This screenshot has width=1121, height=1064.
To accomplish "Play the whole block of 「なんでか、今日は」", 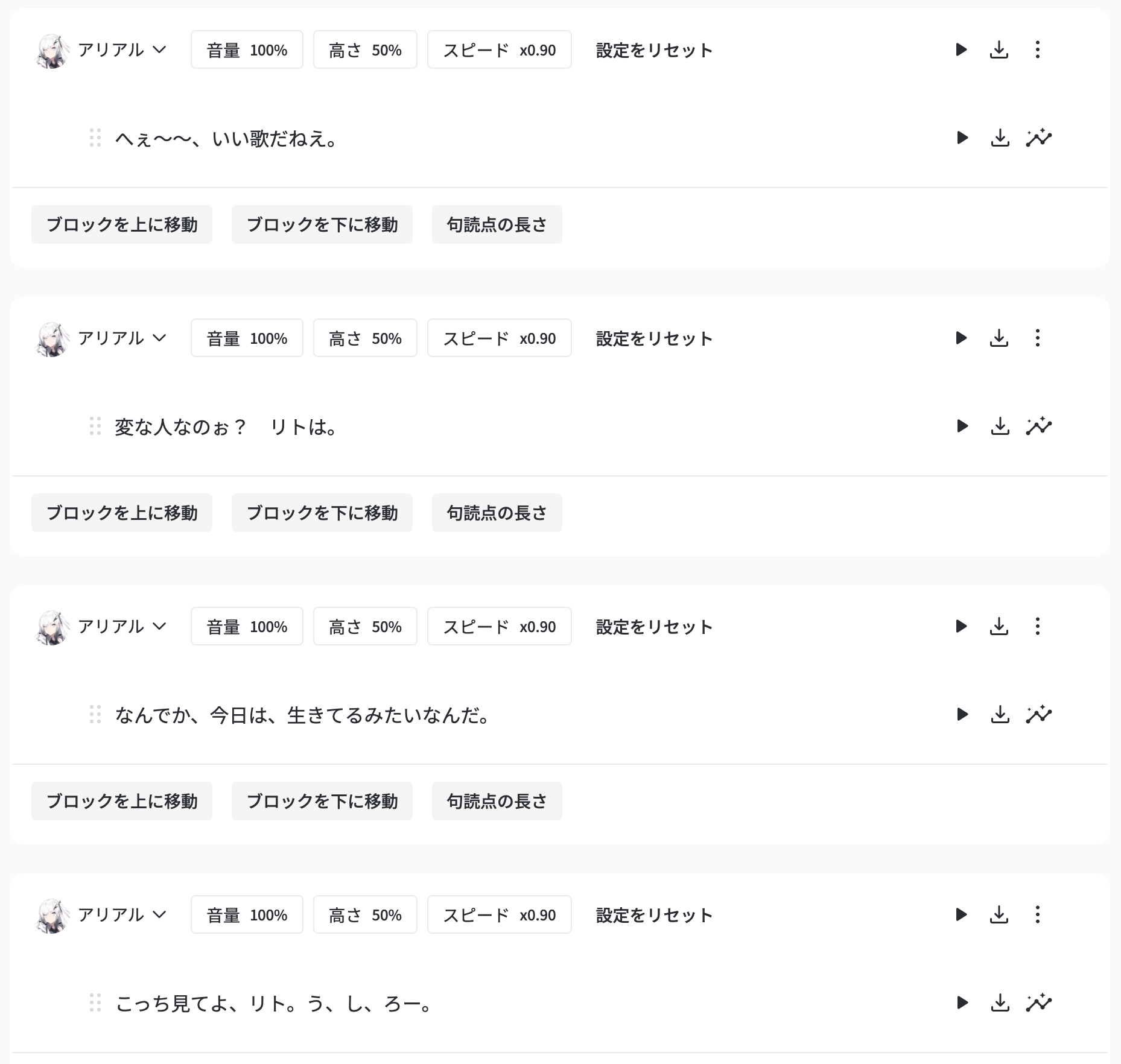I will (x=961, y=627).
